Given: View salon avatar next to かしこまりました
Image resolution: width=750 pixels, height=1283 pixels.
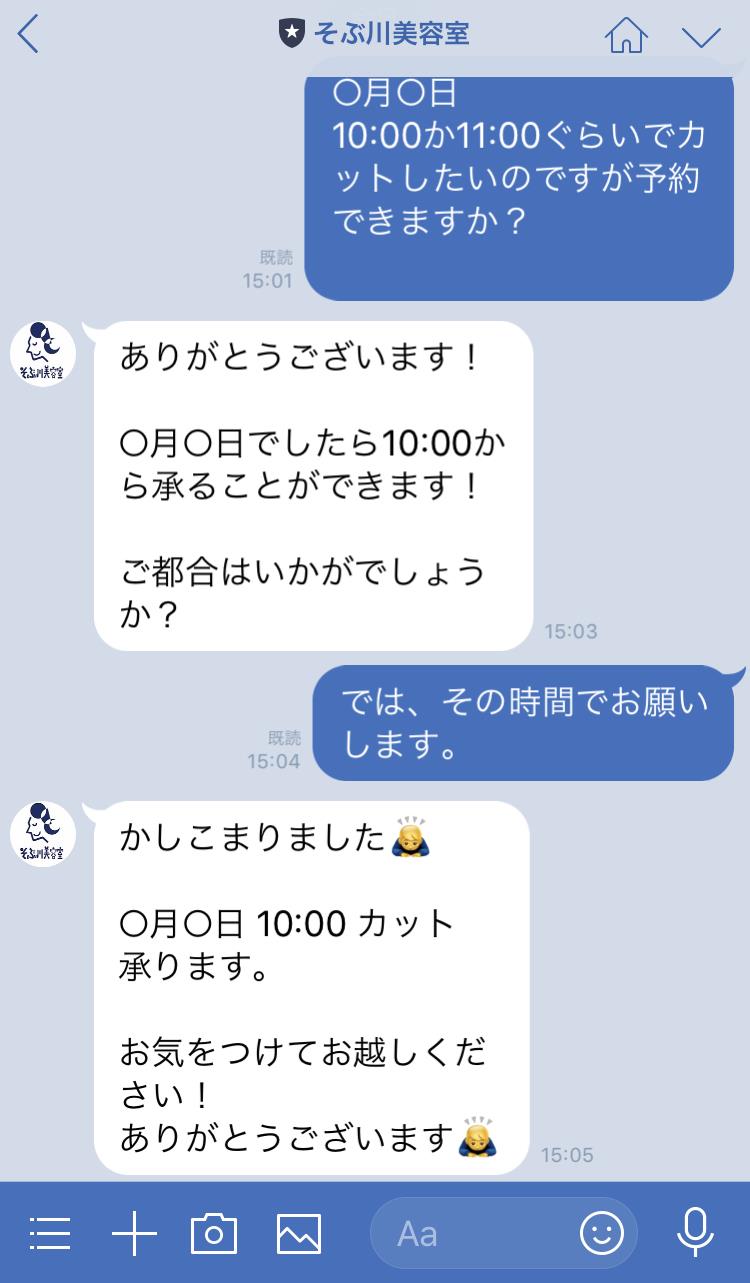Looking at the screenshot, I should pos(43,834).
